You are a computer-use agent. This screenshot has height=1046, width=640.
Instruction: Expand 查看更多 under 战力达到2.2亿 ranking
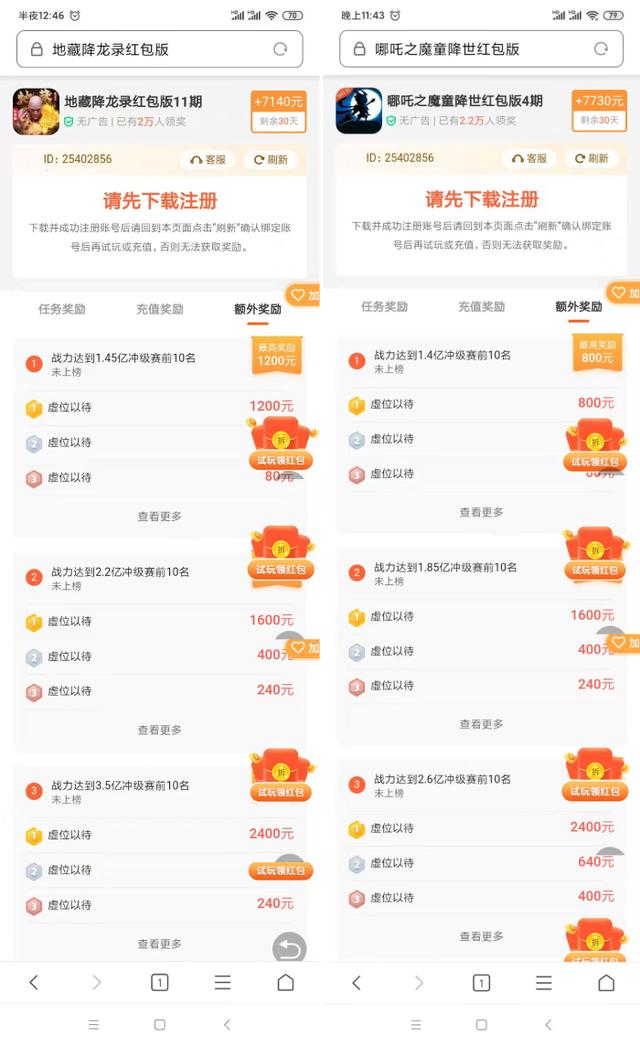(159, 730)
